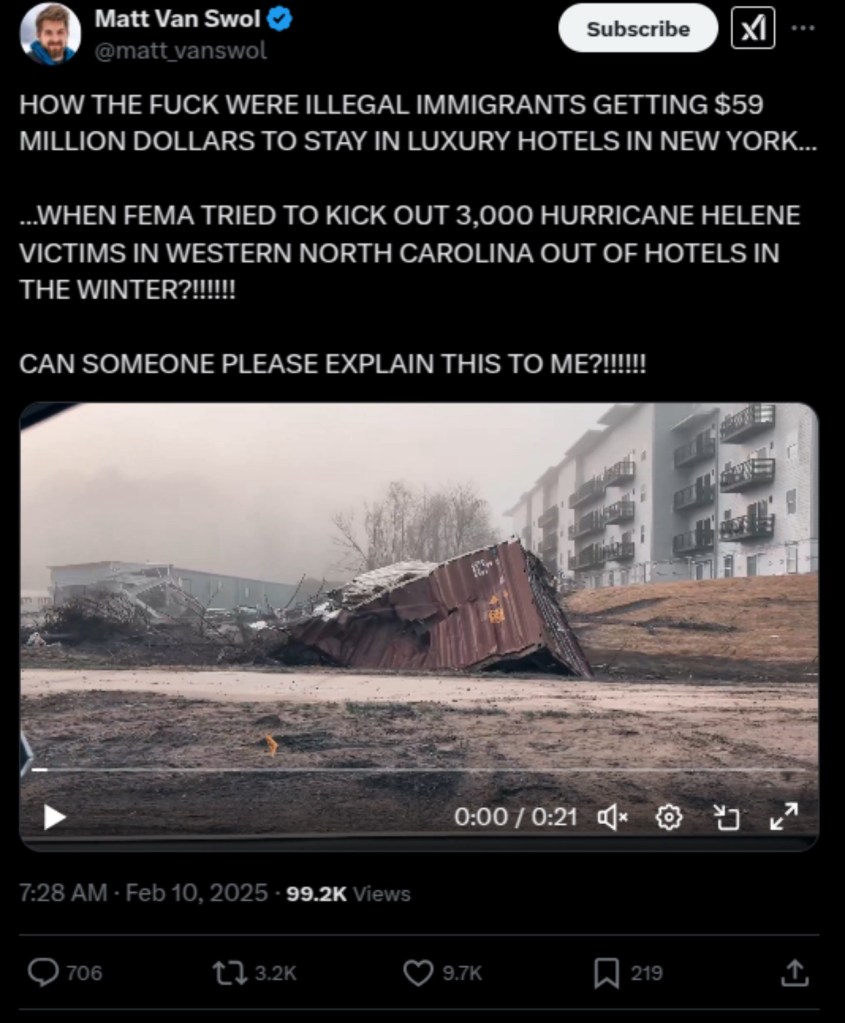This screenshot has height=1023, width=845.
Task: Expand the video to fullscreen
Action: point(784,817)
